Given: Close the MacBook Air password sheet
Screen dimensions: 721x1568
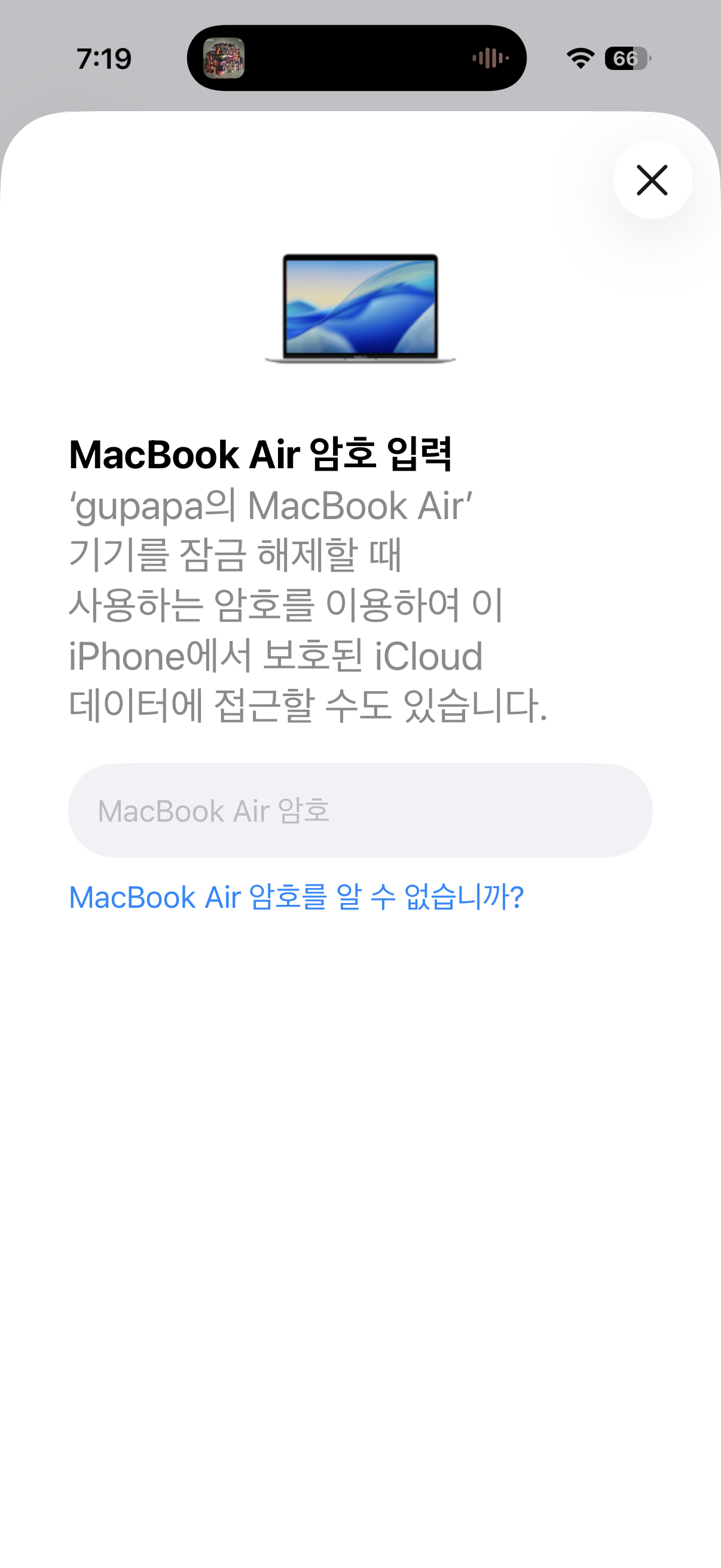Looking at the screenshot, I should tap(652, 179).
